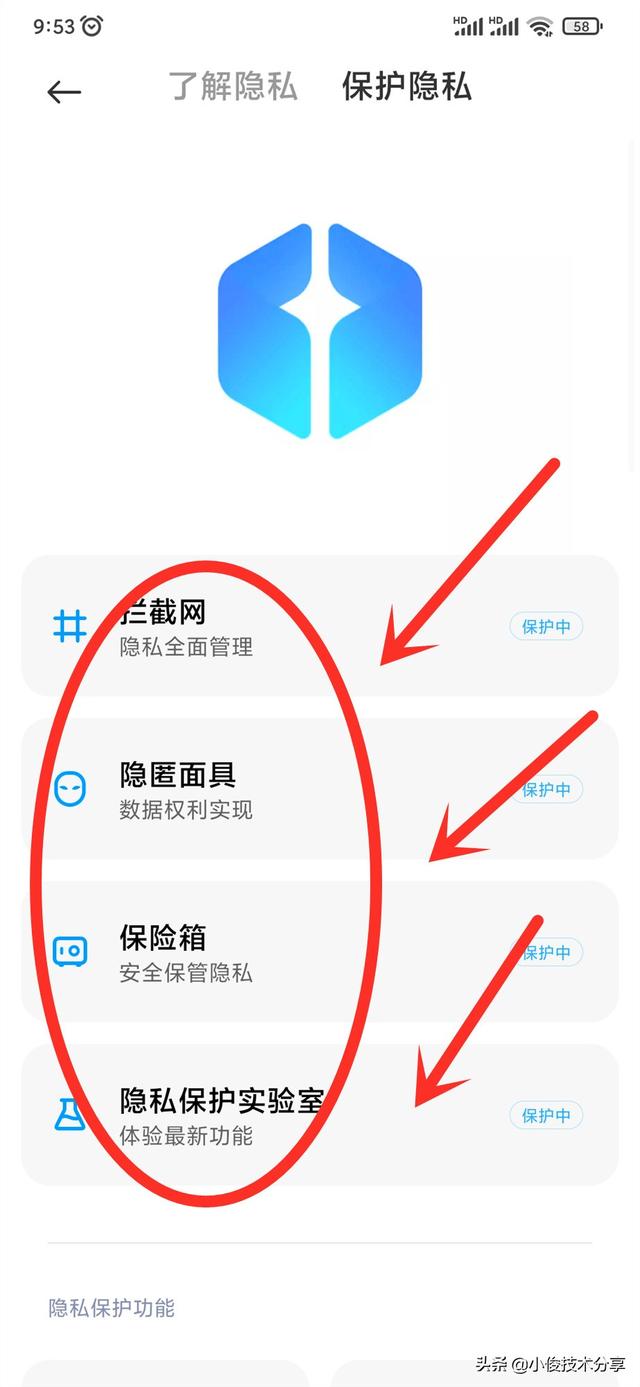The height and width of the screenshot is (1387, 640).
Task: Go back using the arrow icon
Action: pyautogui.click(x=64, y=92)
